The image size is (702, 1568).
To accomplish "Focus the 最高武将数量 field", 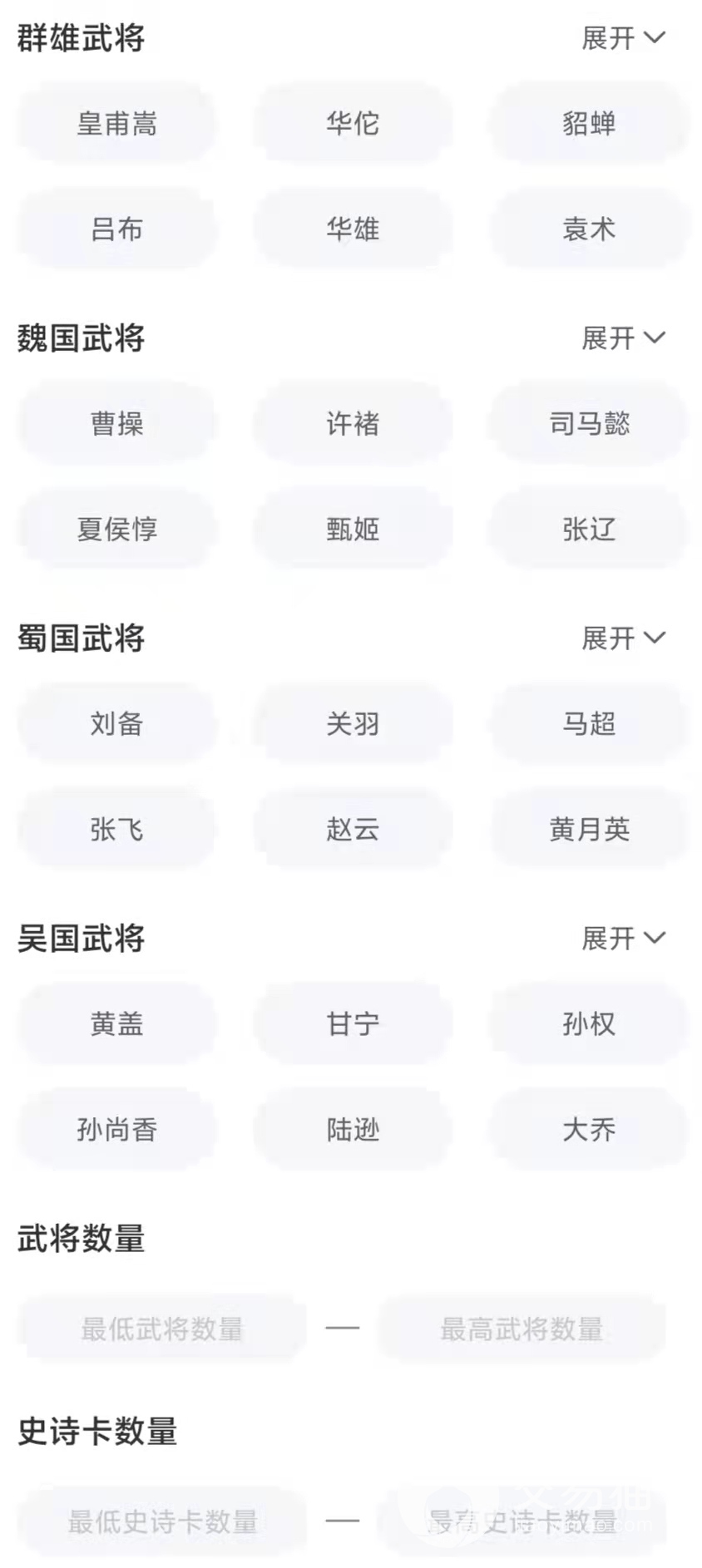I will click(x=522, y=1329).
